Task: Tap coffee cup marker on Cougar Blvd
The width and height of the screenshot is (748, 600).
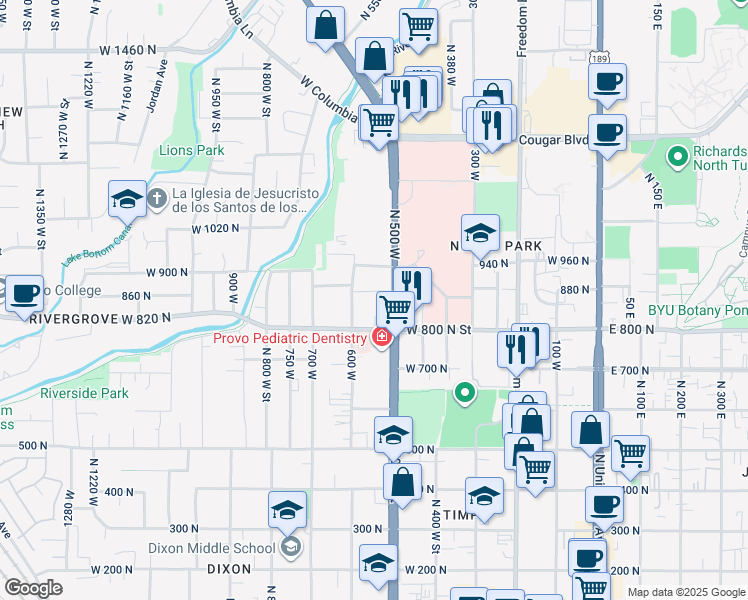Action: [x=607, y=131]
